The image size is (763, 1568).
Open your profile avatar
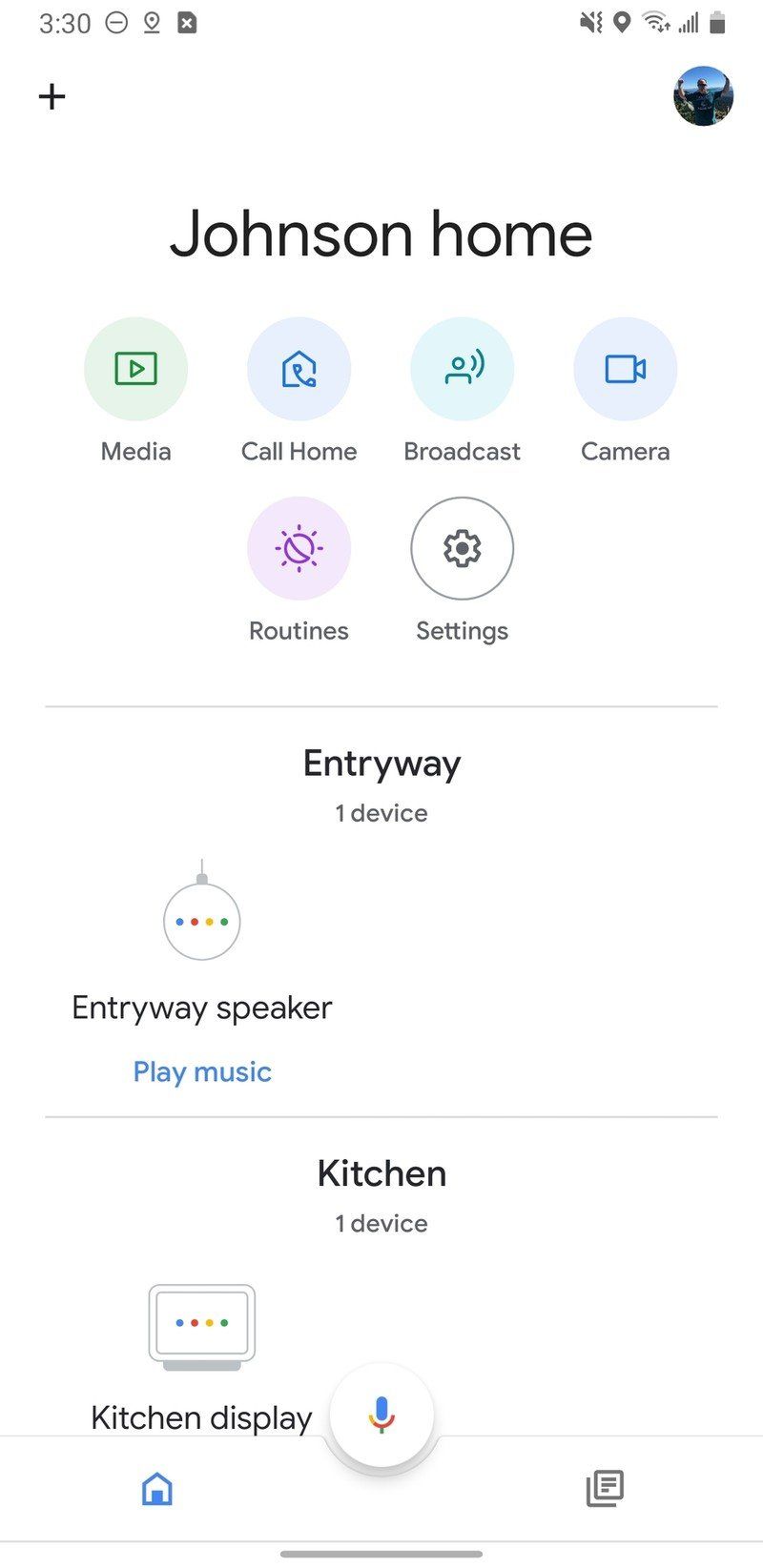(704, 95)
